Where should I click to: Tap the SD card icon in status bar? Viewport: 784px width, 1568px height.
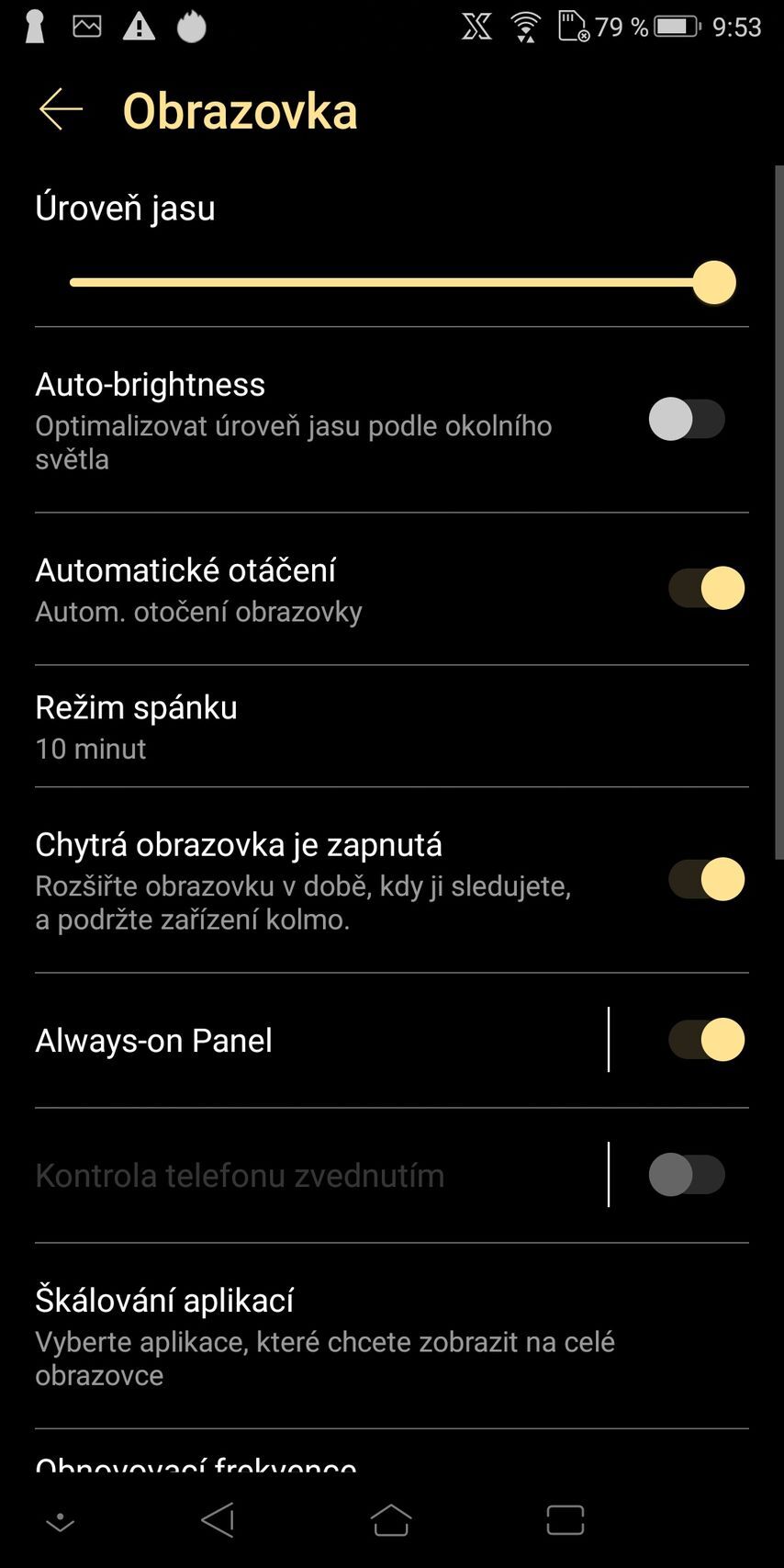pos(571,27)
